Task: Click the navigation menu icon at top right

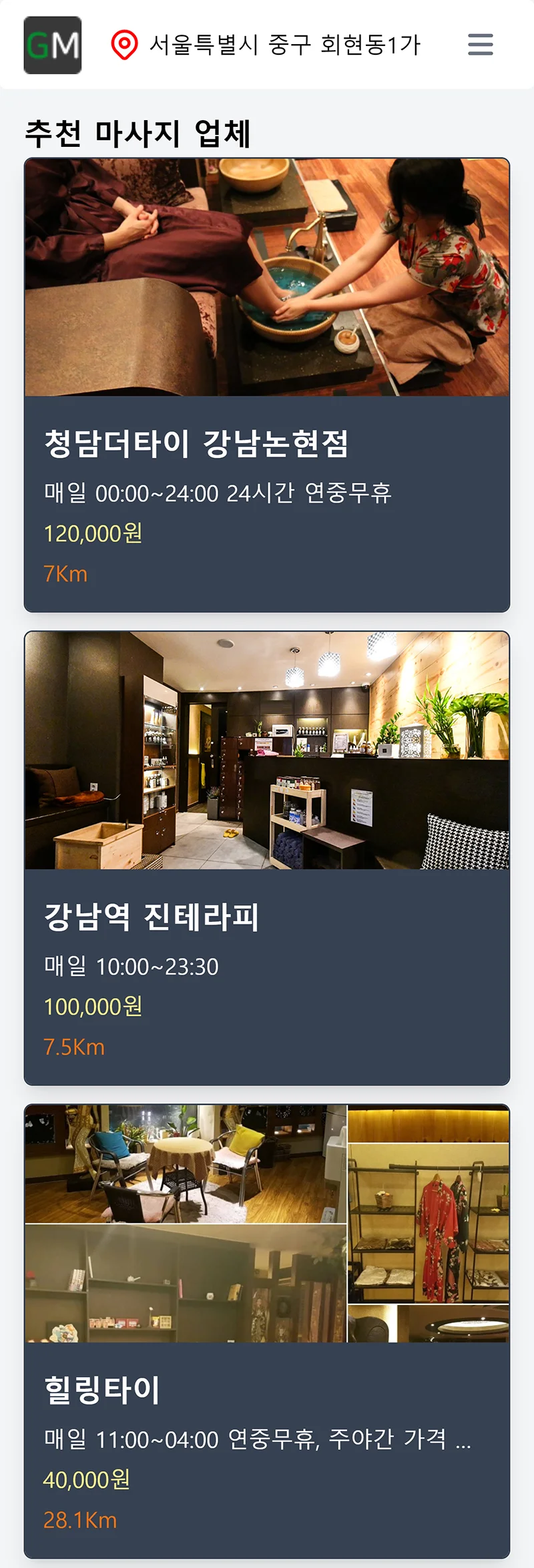Action: (479, 44)
